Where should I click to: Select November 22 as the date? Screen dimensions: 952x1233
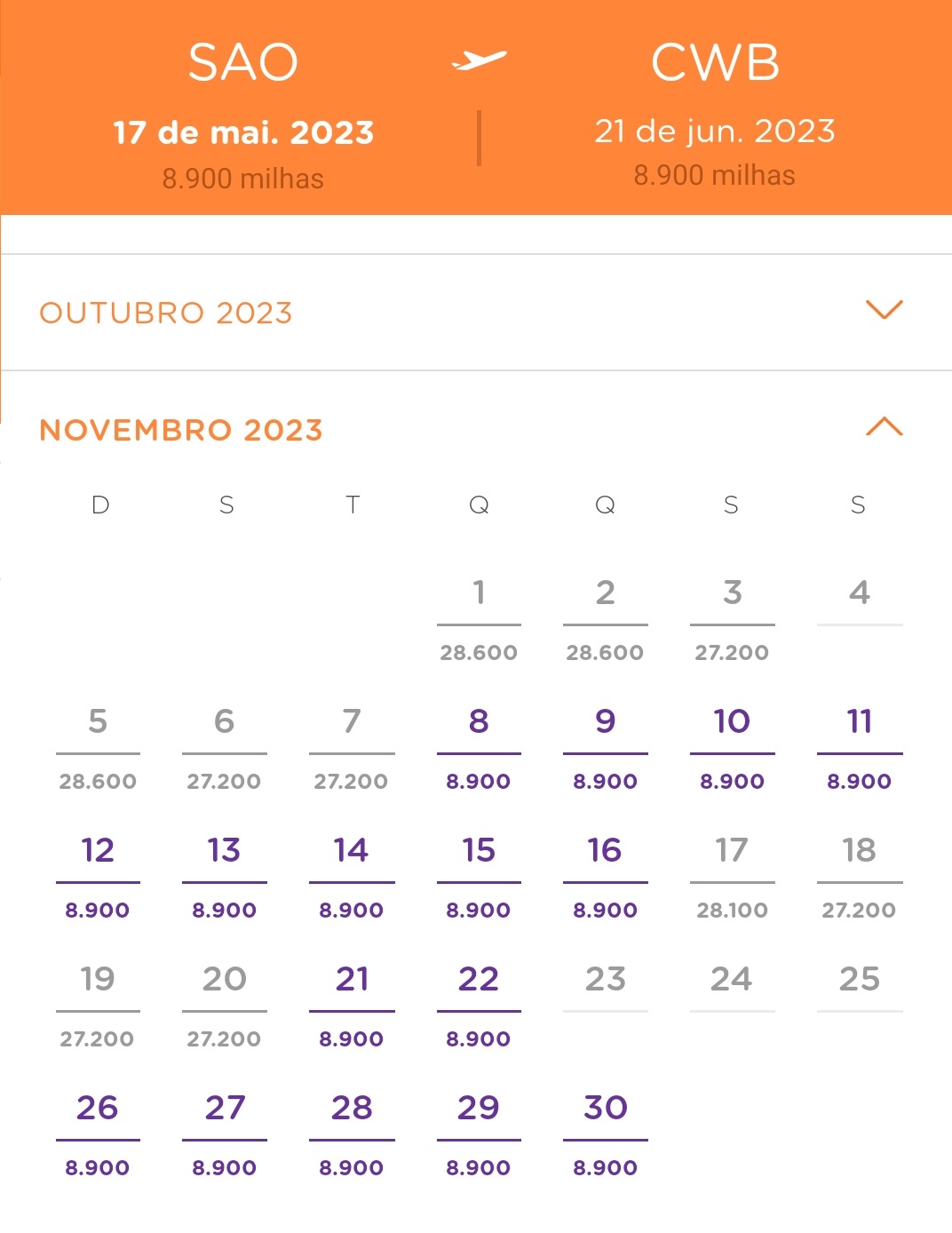[x=479, y=1004]
